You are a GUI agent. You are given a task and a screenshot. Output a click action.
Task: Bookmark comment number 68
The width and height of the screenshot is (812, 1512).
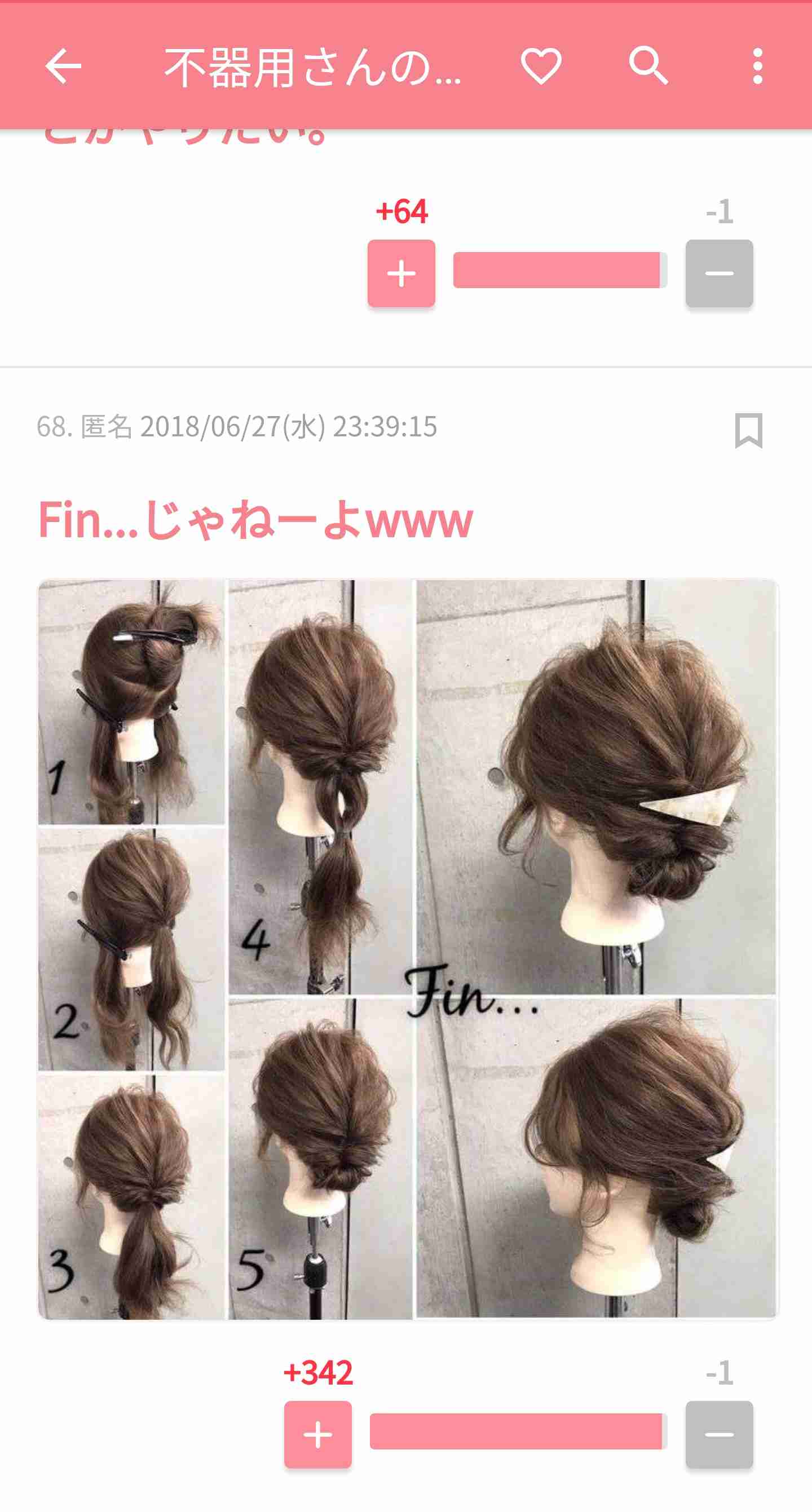tap(749, 430)
